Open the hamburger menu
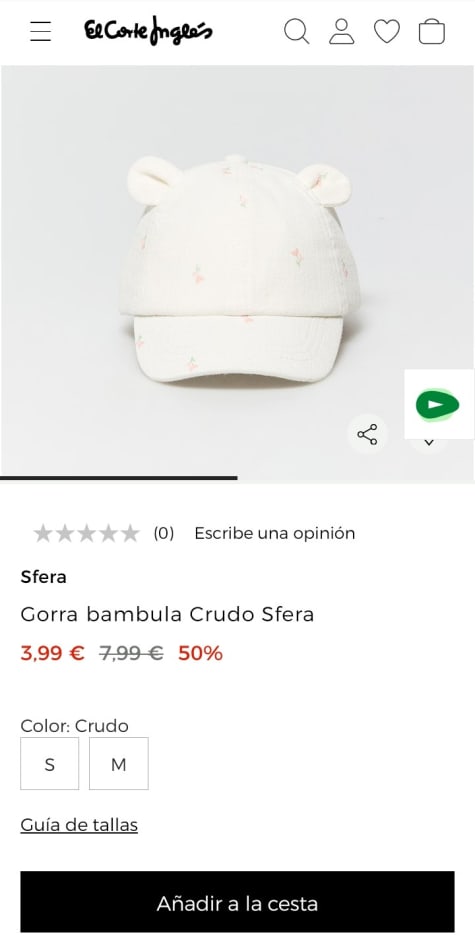475x949 pixels. [41, 31]
